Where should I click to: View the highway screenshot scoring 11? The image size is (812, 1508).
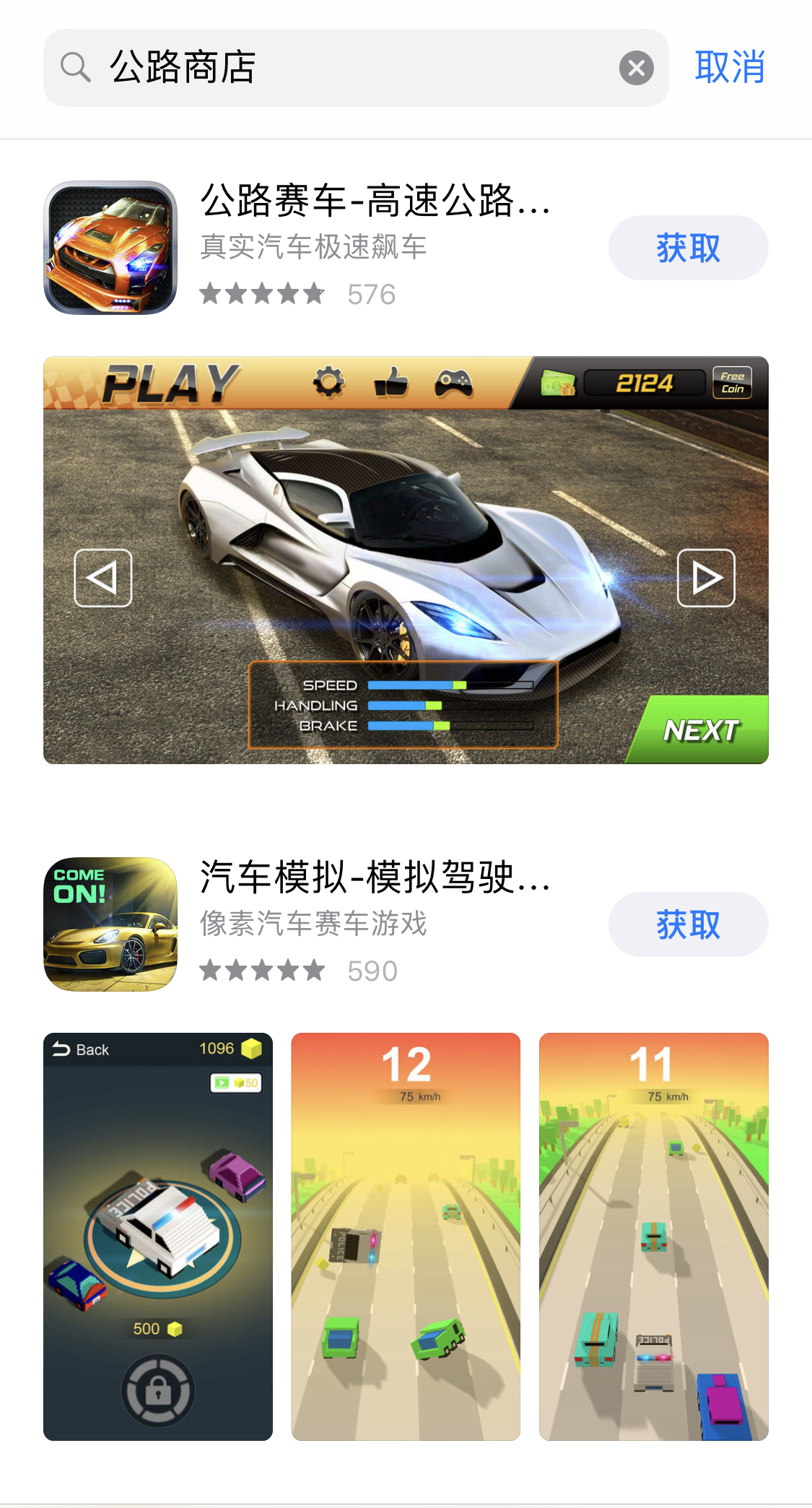[x=653, y=1236]
